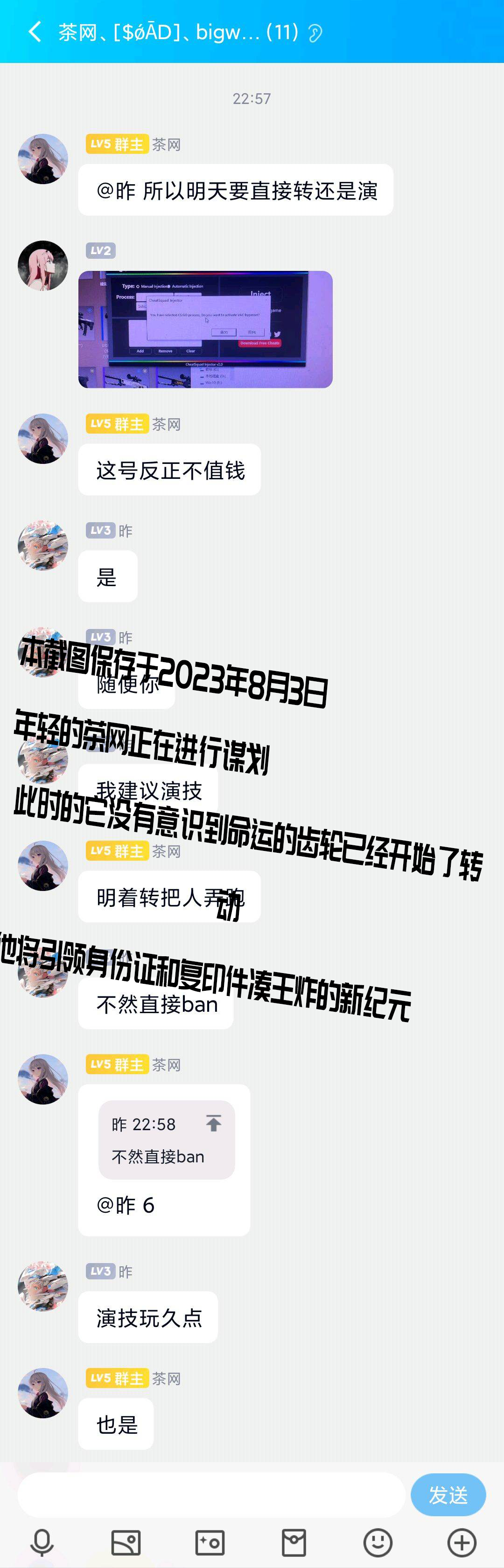Open 茶网's avatar beside 也是 message
This screenshot has height=1568, width=504.
click(42, 1393)
